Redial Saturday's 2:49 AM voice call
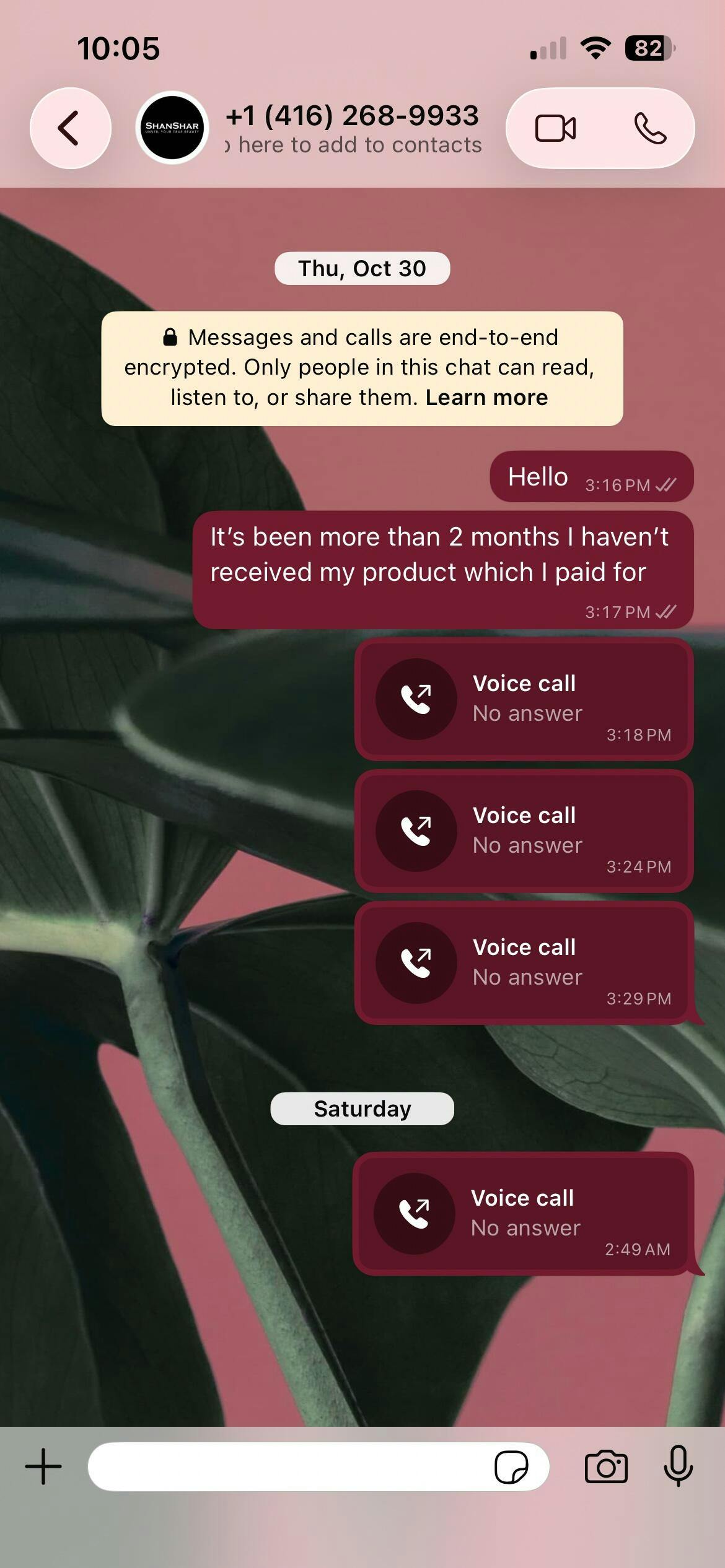725x1568 pixels. [x=522, y=1214]
